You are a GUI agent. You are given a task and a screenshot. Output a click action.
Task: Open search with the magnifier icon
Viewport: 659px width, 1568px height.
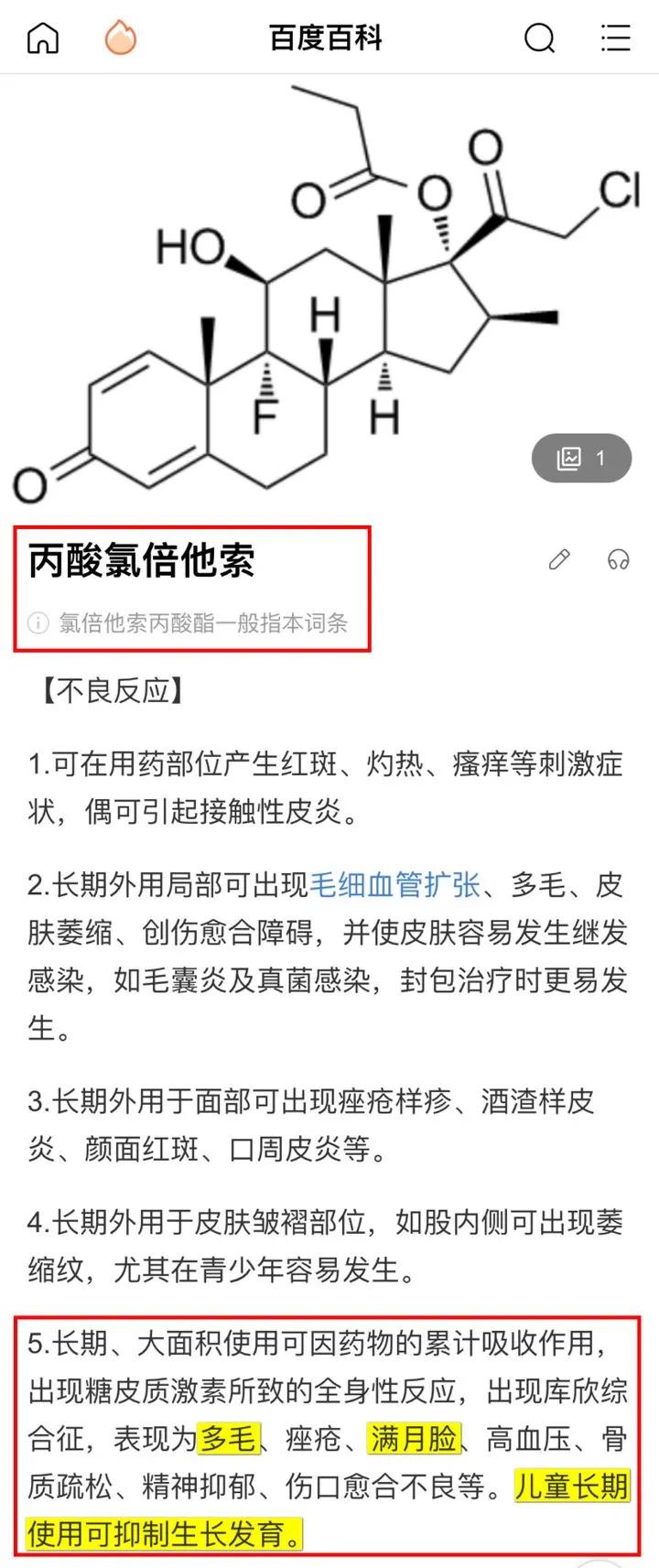539,38
